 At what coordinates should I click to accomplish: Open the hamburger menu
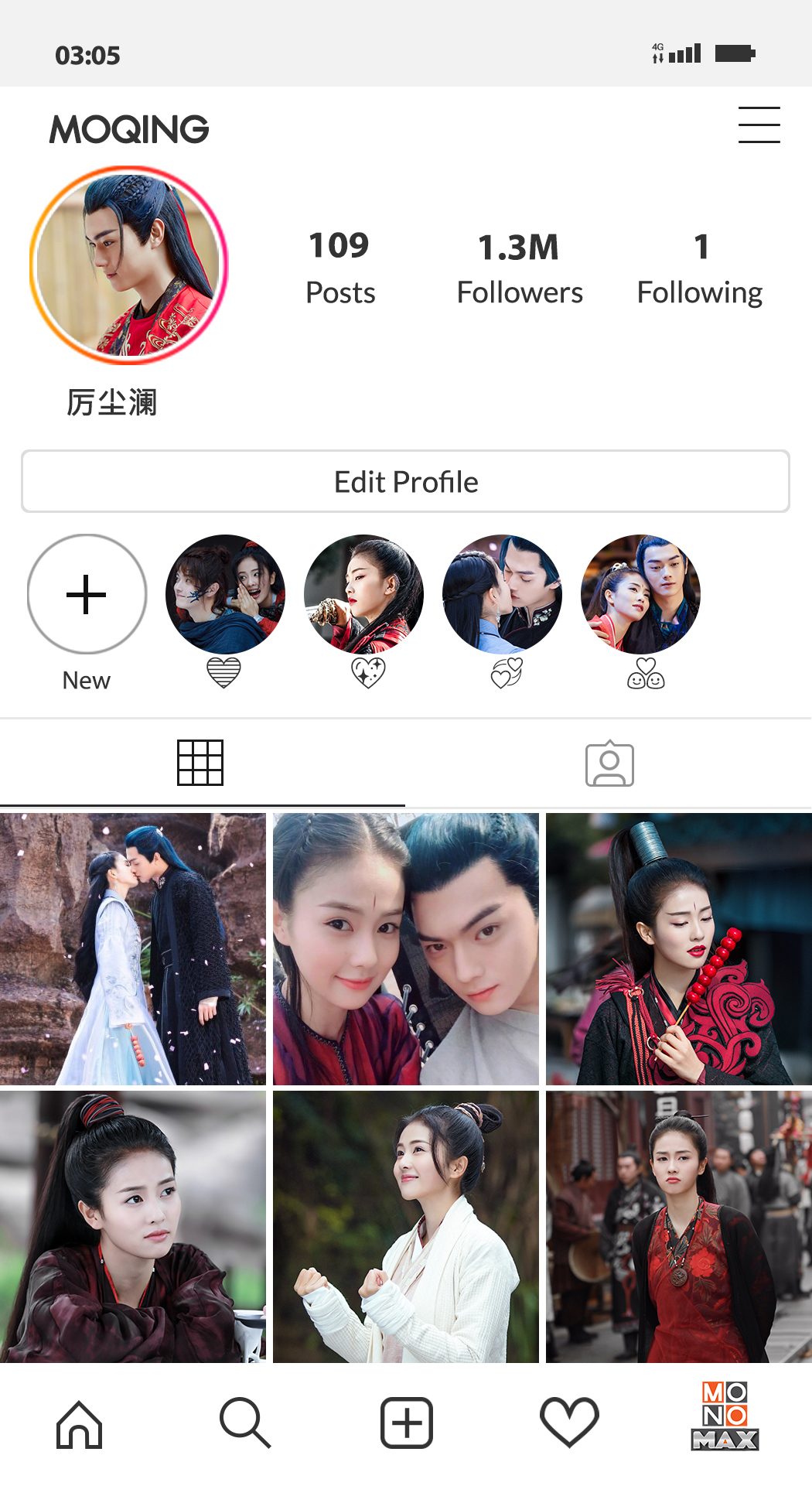pos(759,125)
